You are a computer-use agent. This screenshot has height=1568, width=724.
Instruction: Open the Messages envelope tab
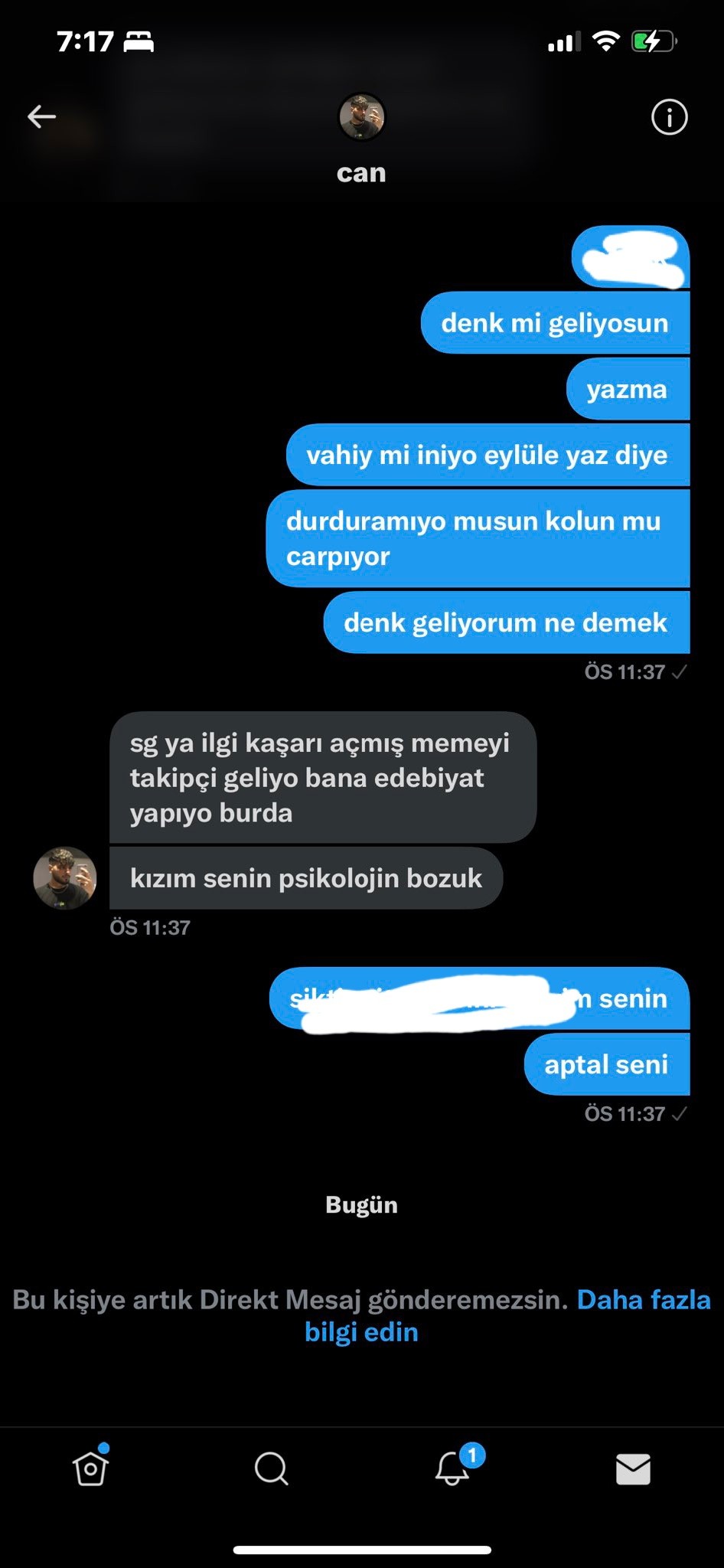(633, 1468)
